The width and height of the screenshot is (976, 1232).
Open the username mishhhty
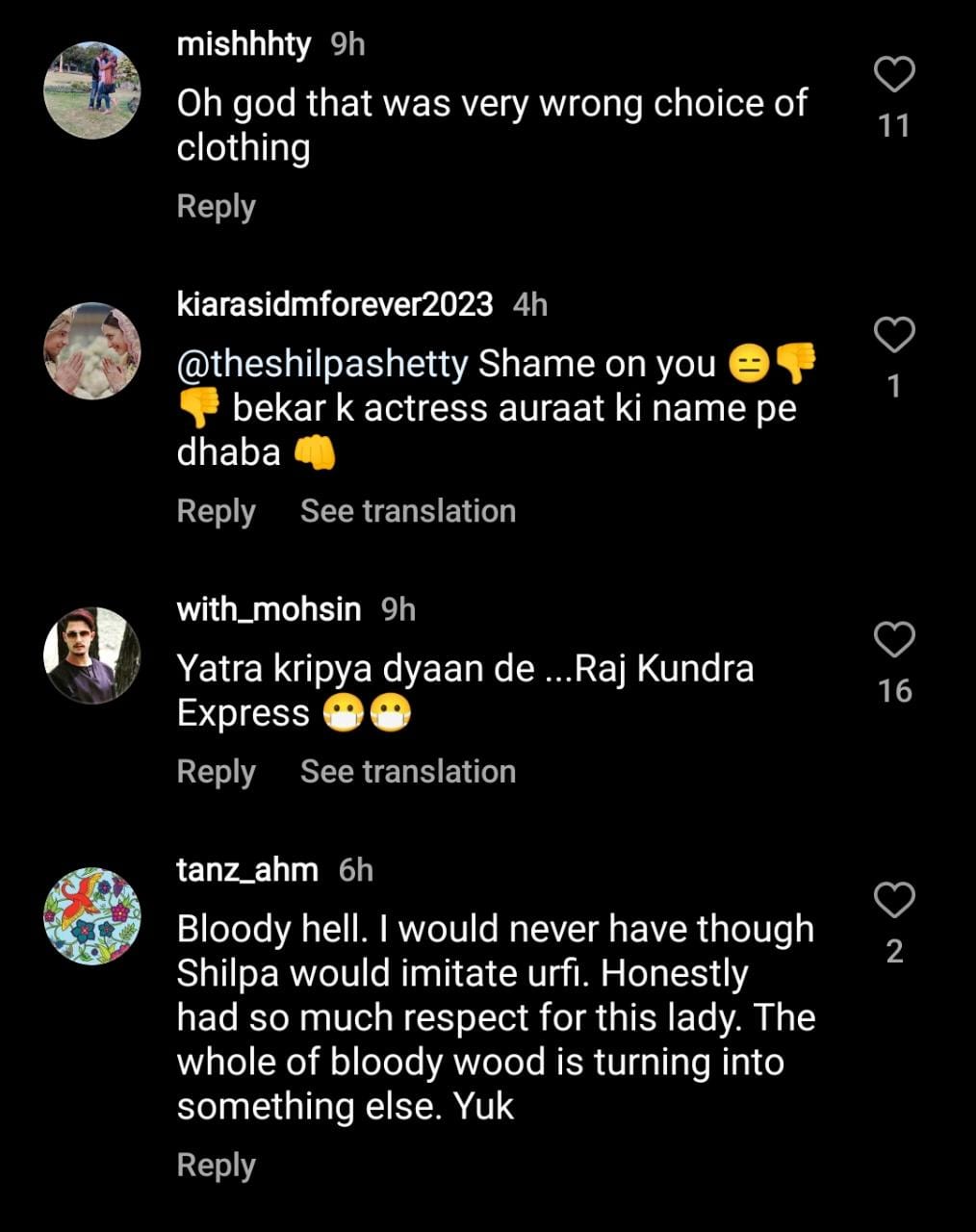pos(244,44)
